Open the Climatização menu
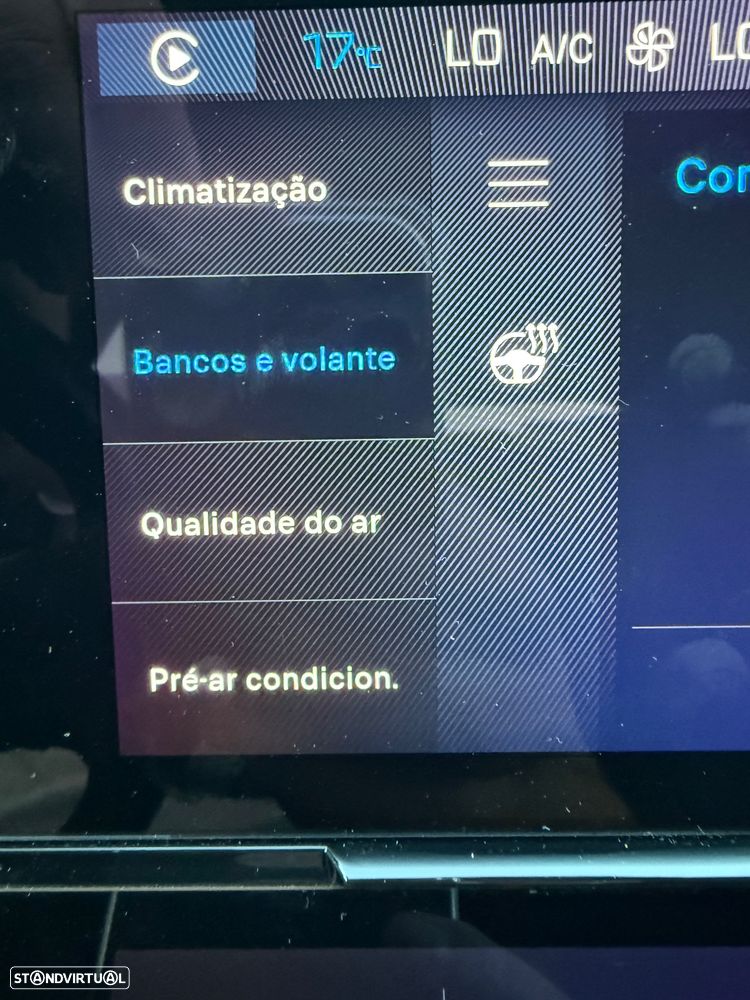750x1000 pixels. [225, 190]
